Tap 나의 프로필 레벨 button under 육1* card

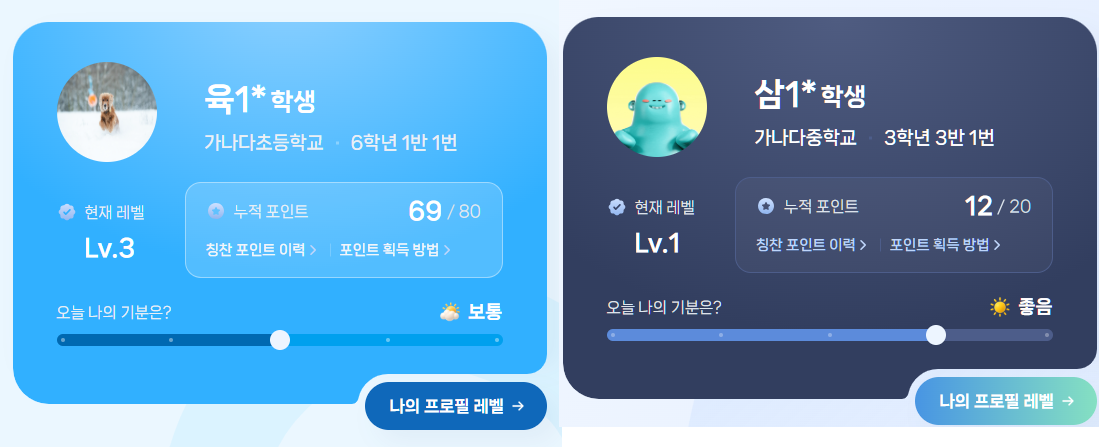pyautogui.click(x=456, y=406)
